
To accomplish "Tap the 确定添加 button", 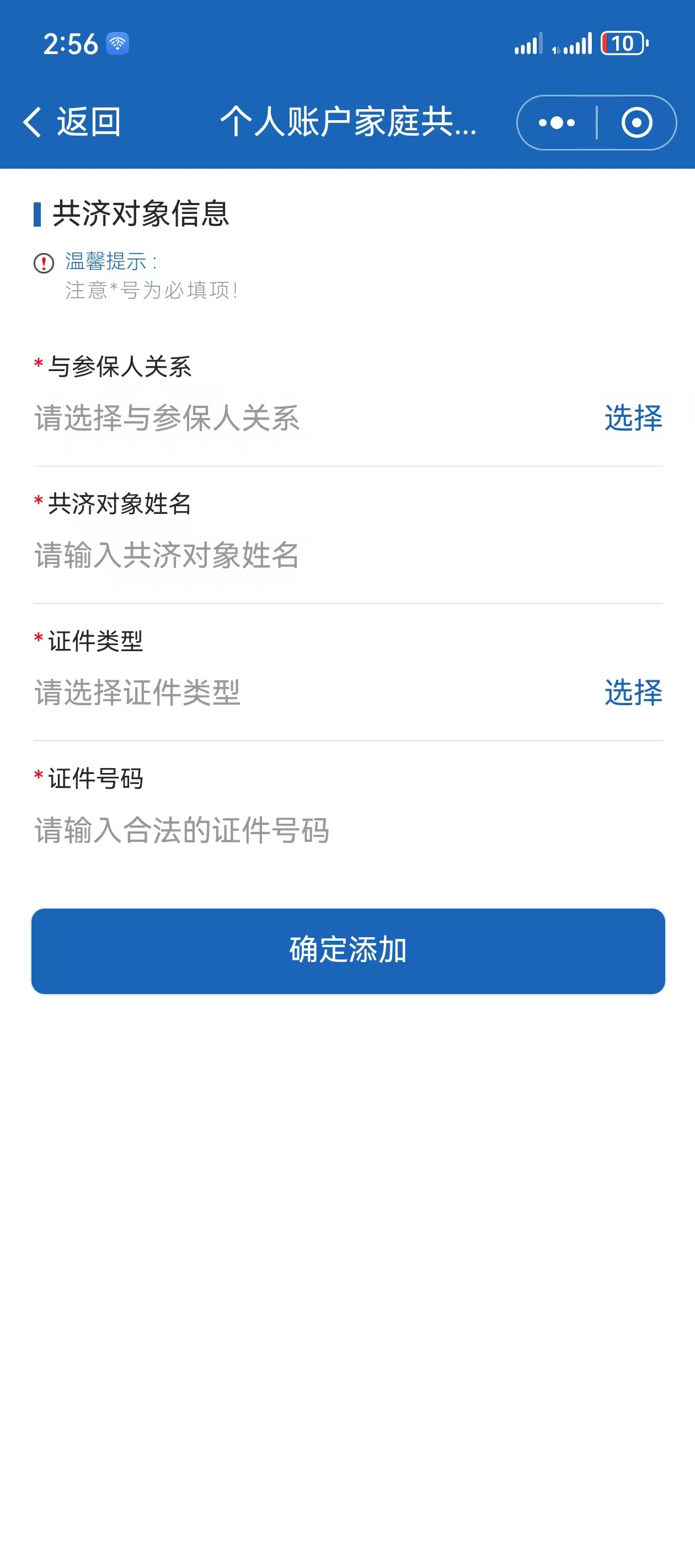I will [x=348, y=950].
